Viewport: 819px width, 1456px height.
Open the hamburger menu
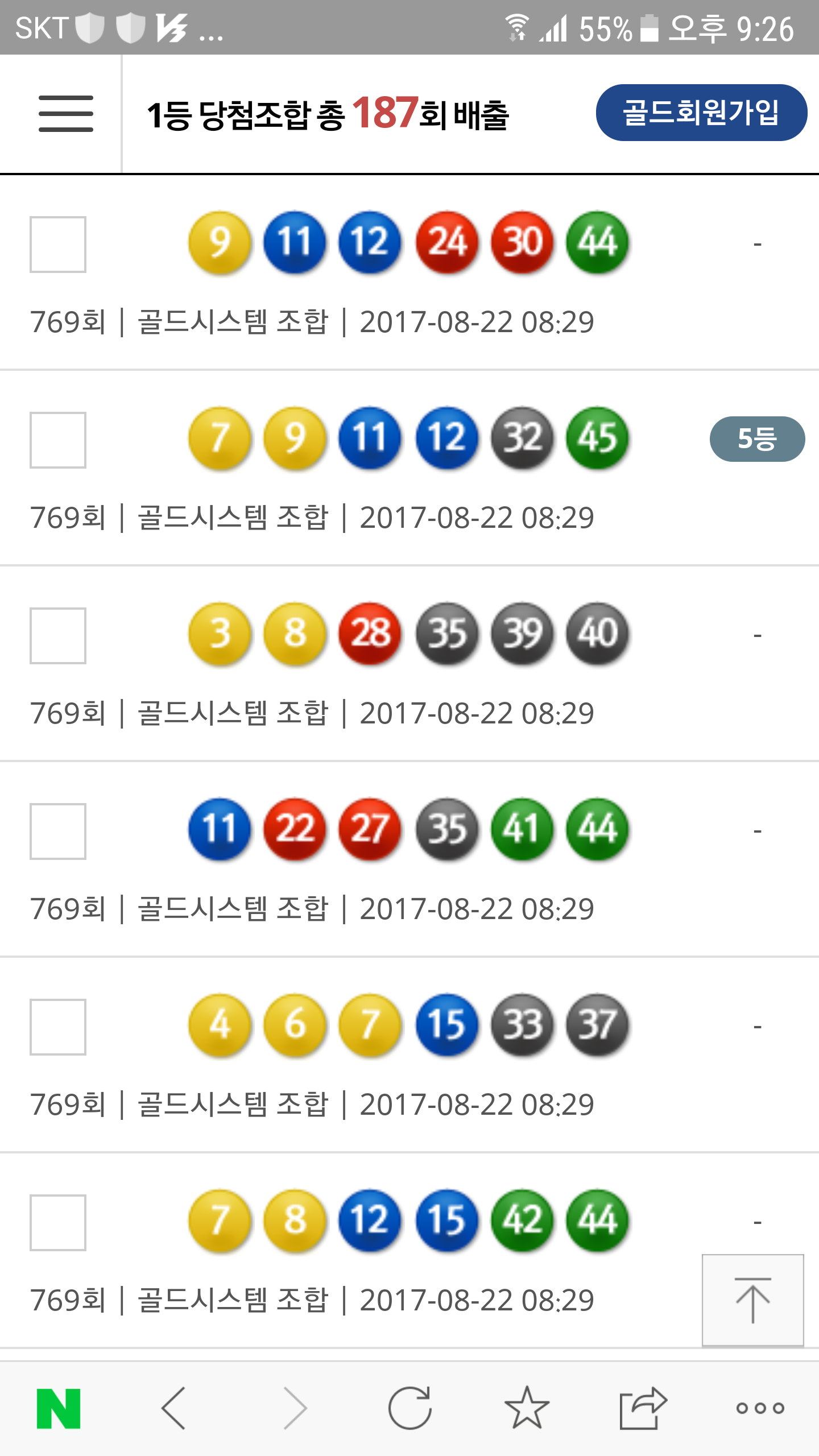[66, 114]
